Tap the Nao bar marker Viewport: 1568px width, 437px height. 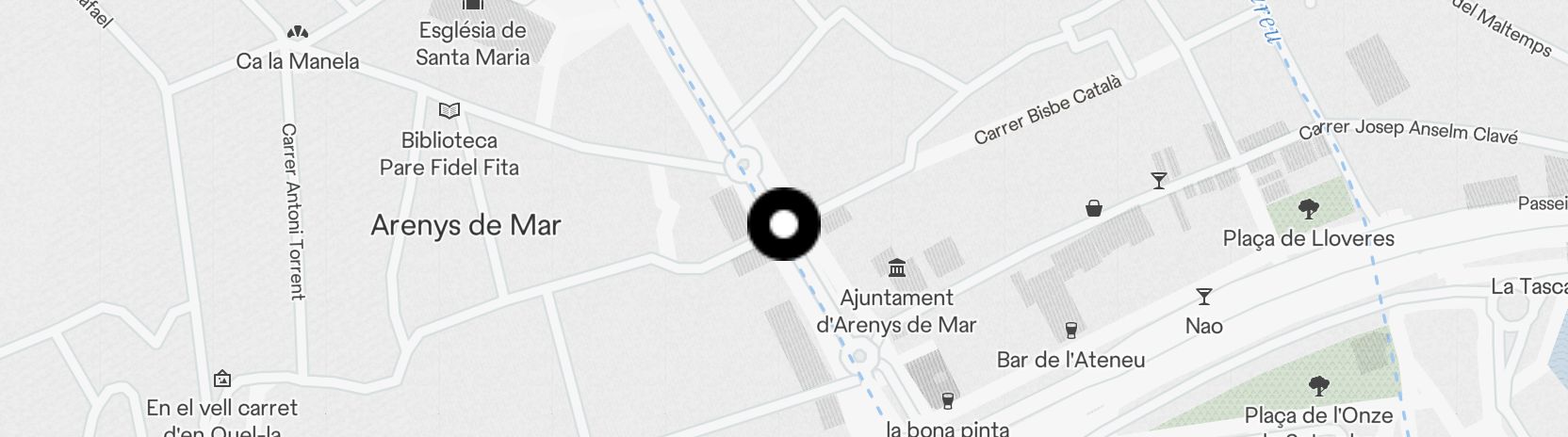[1203, 298]
